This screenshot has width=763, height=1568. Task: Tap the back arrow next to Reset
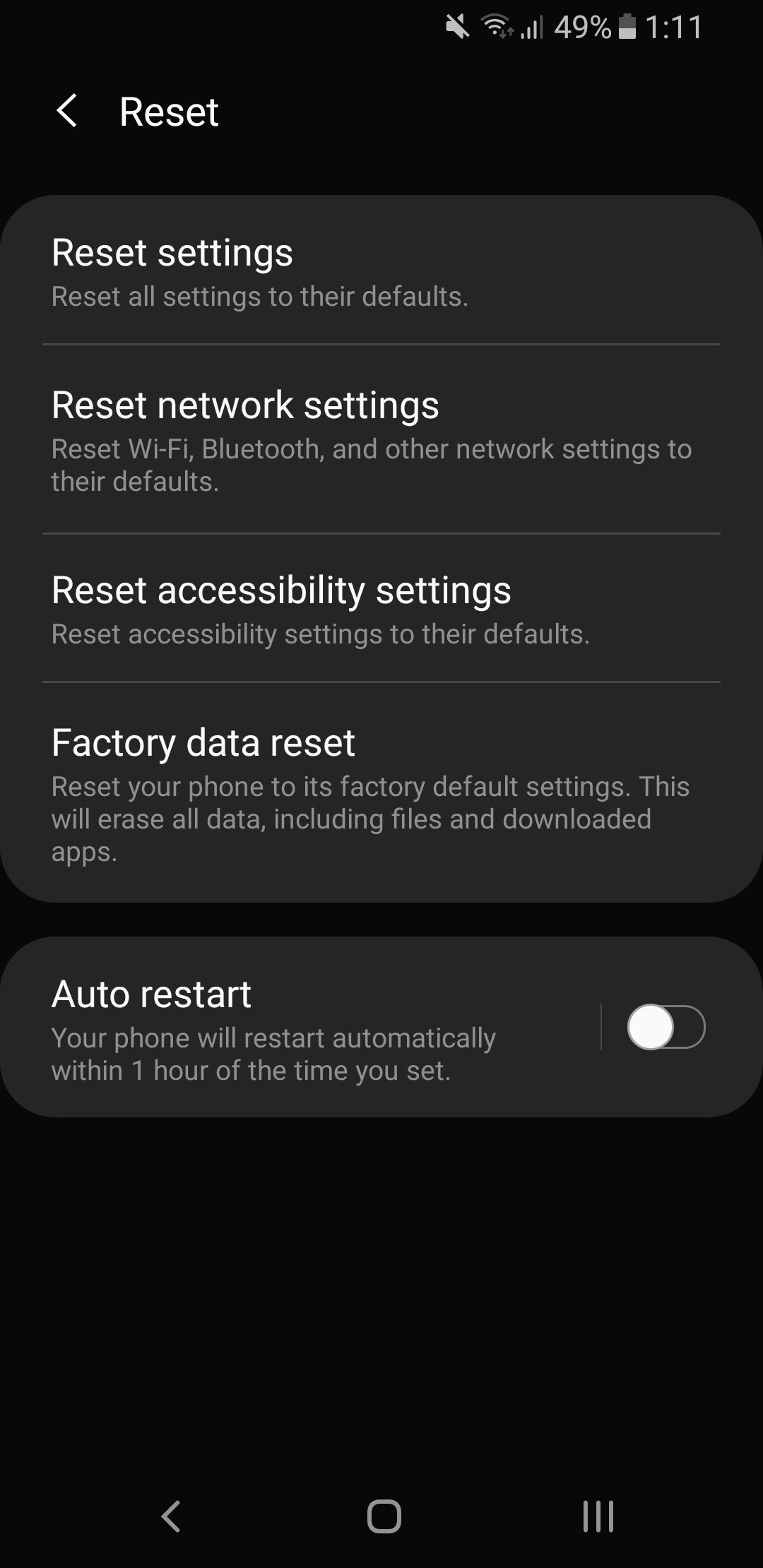pos(69,112)
